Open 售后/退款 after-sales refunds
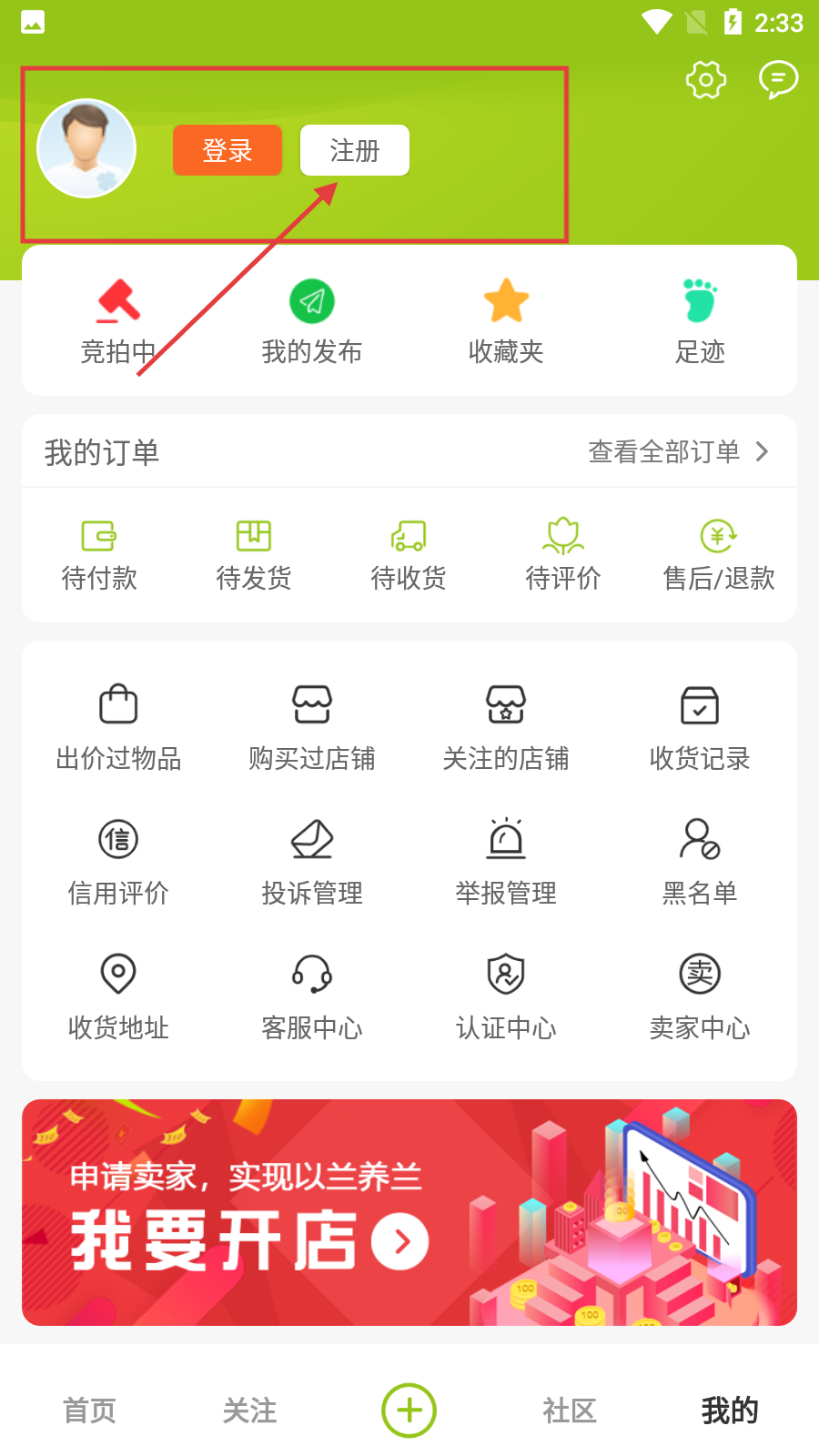Image resolution: width=819 pixels, height=1456 pixels. pos(719,554)
